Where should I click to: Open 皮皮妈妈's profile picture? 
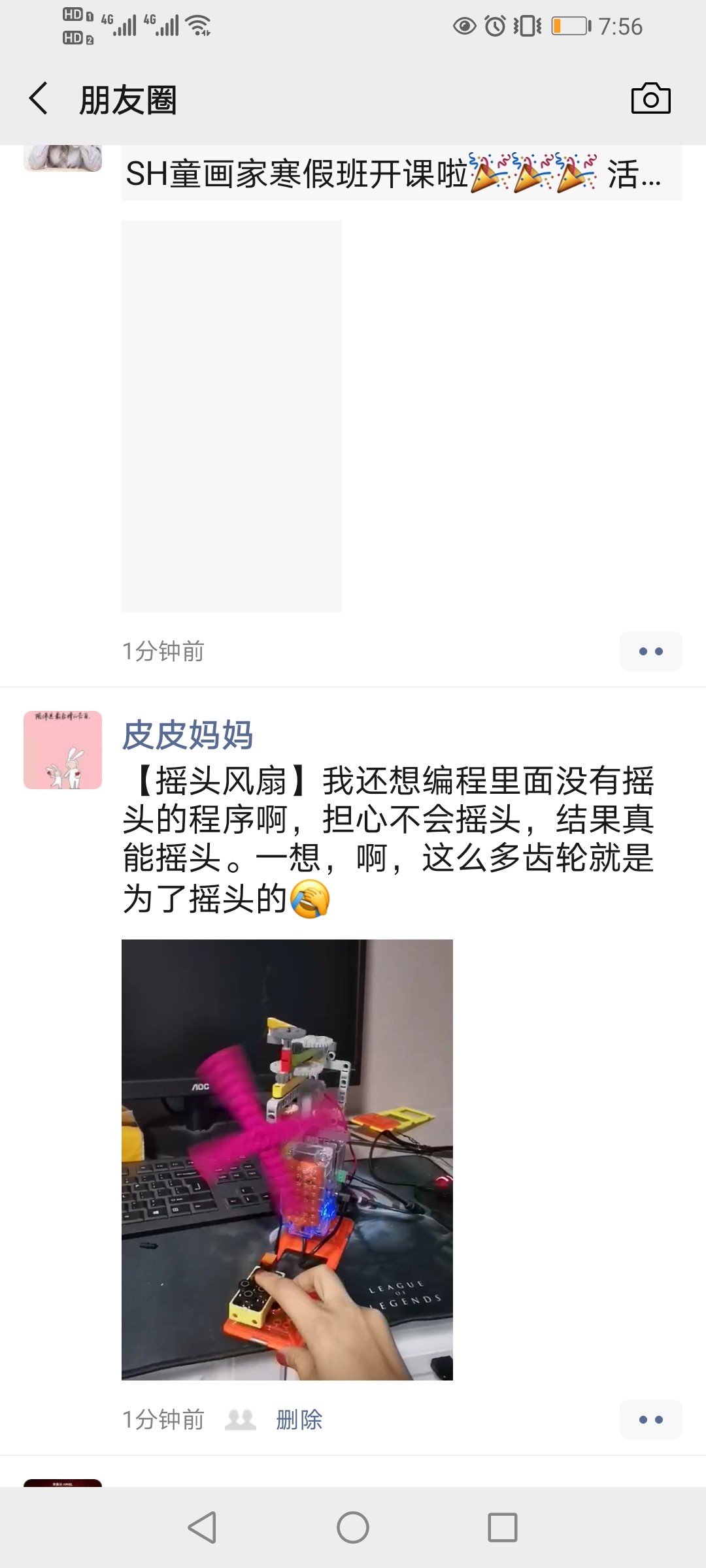(63, 750)
